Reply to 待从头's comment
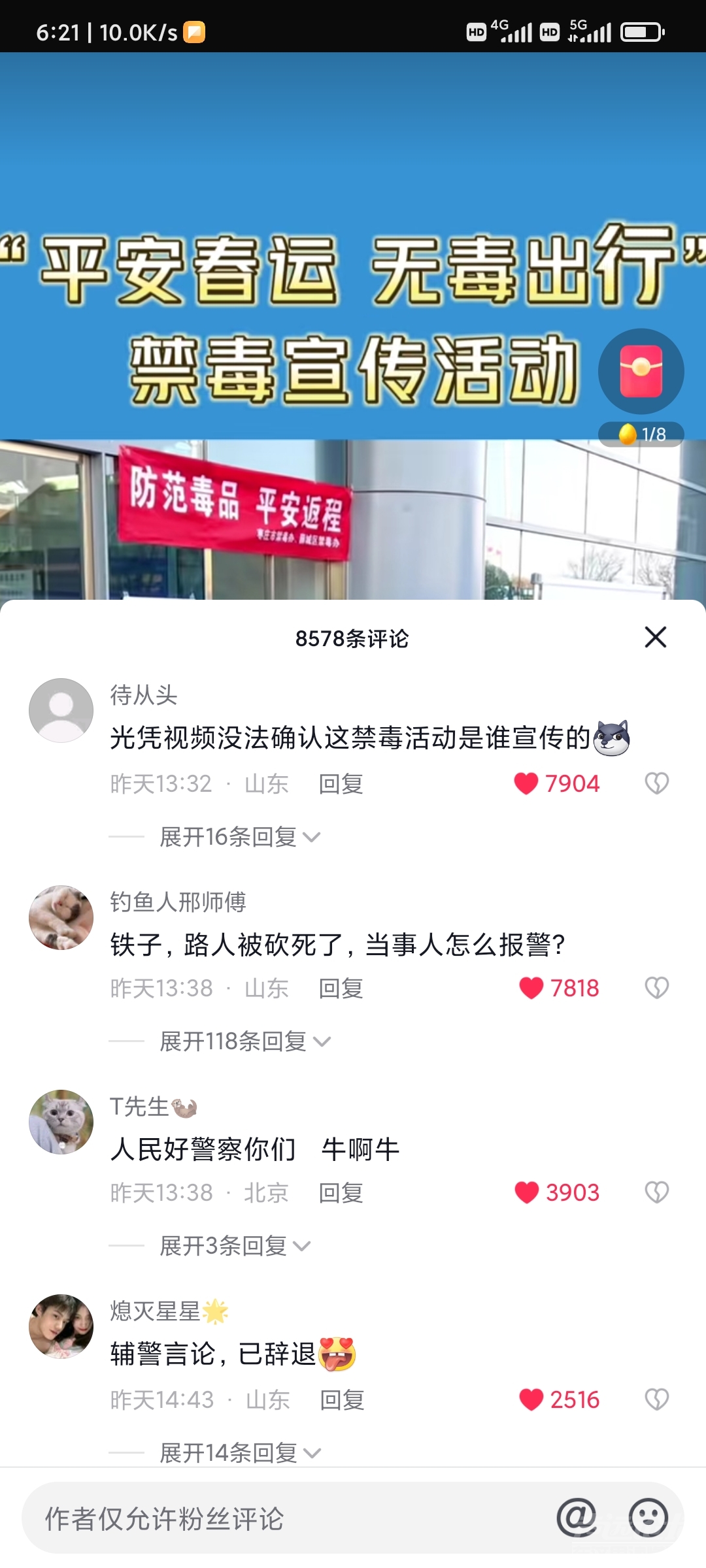This screenshot has width=706, height=1568. pyautogui.click(x=341, y=783)
